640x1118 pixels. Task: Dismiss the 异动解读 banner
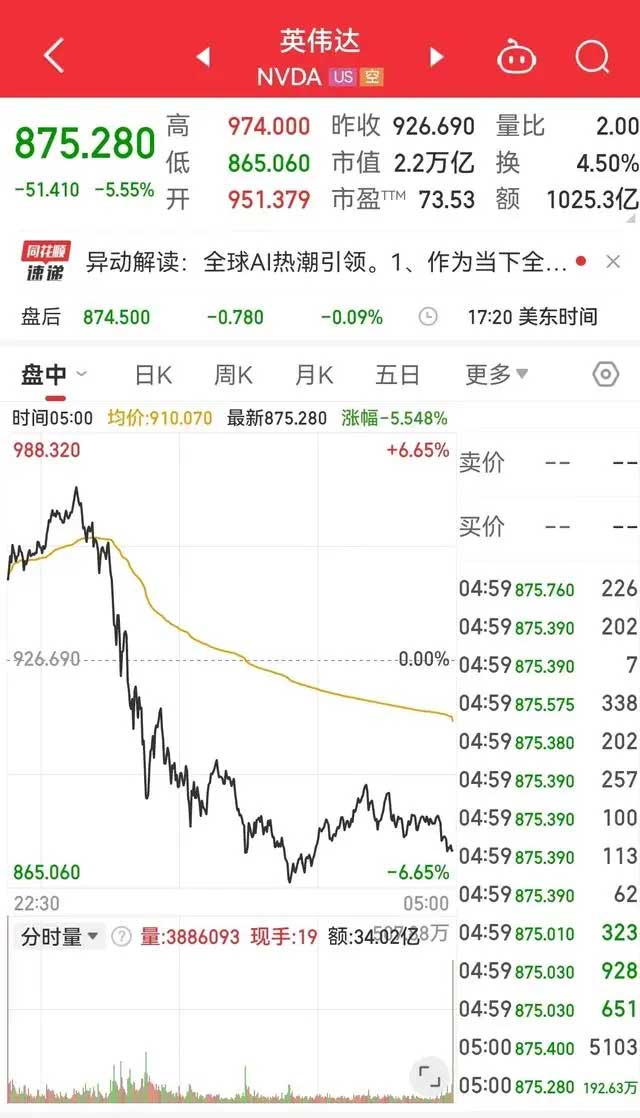coord(613,262)
